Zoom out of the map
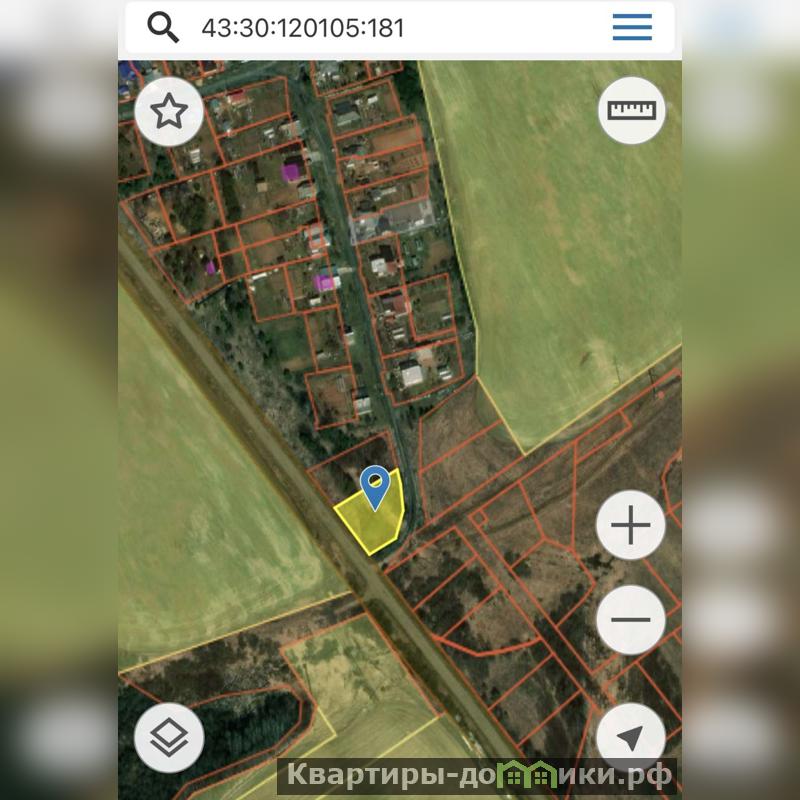Image resolution: width=800 pixels, height=800 pixels. coord(630,620)
